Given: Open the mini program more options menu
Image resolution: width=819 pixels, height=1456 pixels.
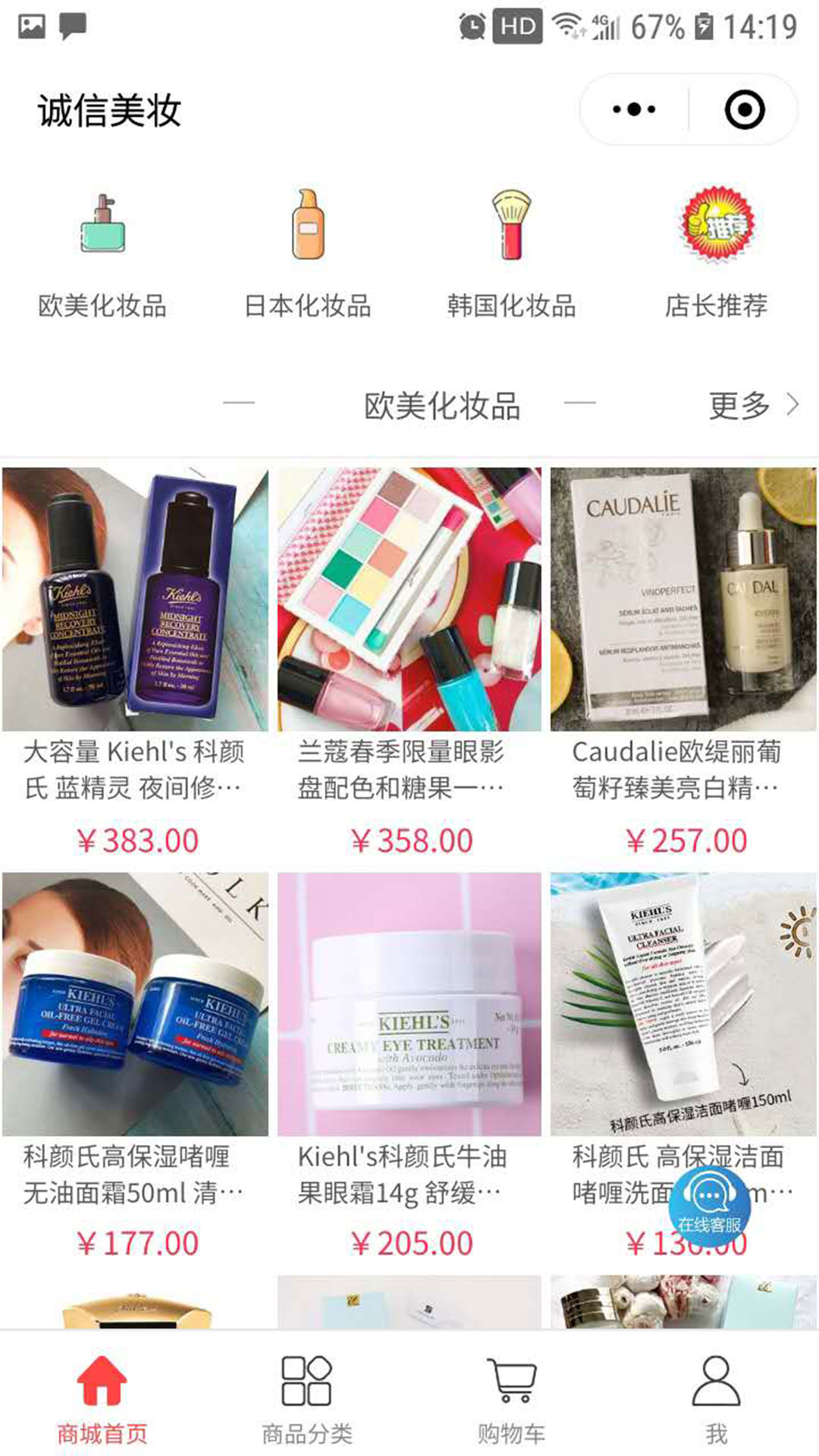Looking at the screenshot, I should tap(634, 109).
